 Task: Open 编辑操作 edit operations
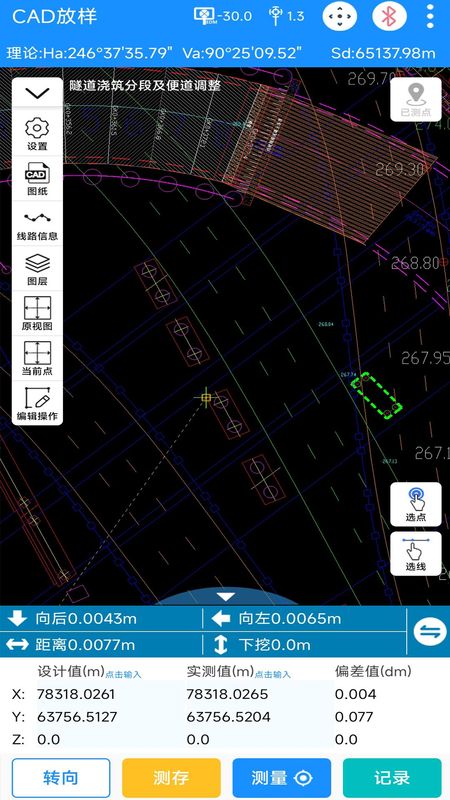[x=37, y=404]
